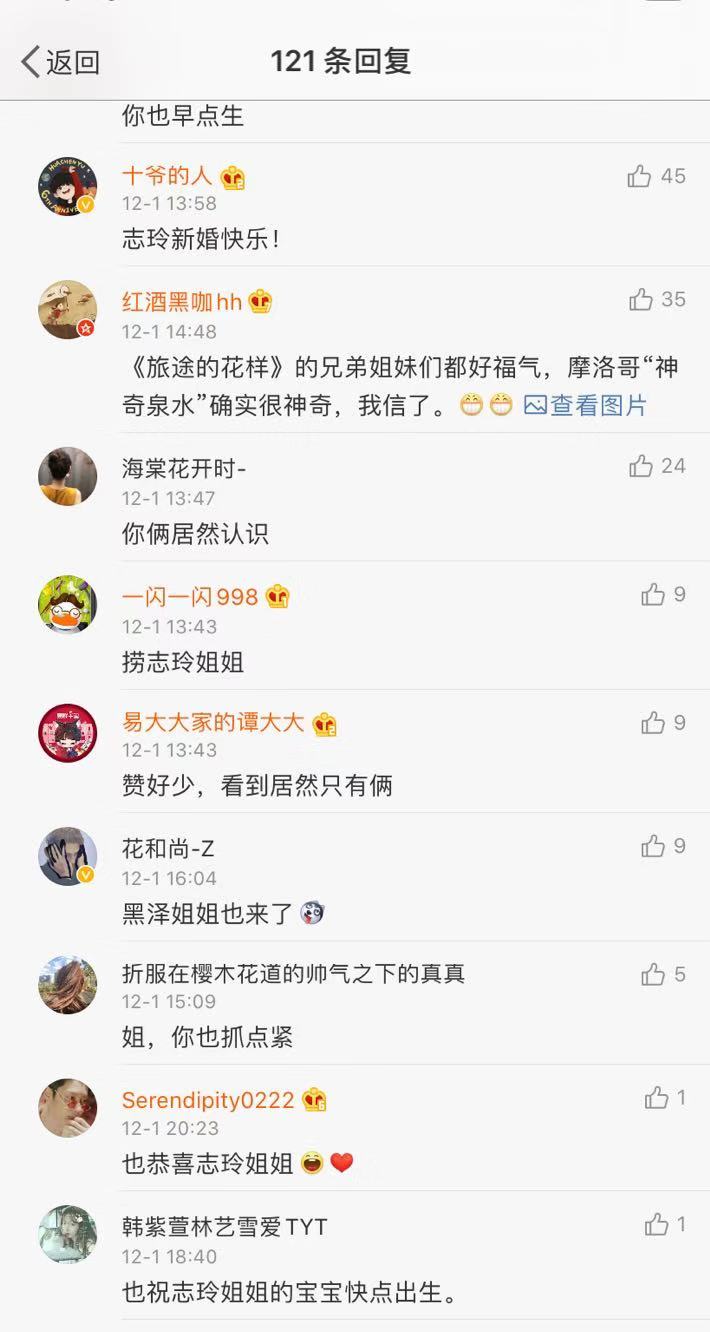
Task: Like 红酒黑咖hh's comment
Action: 641,299
